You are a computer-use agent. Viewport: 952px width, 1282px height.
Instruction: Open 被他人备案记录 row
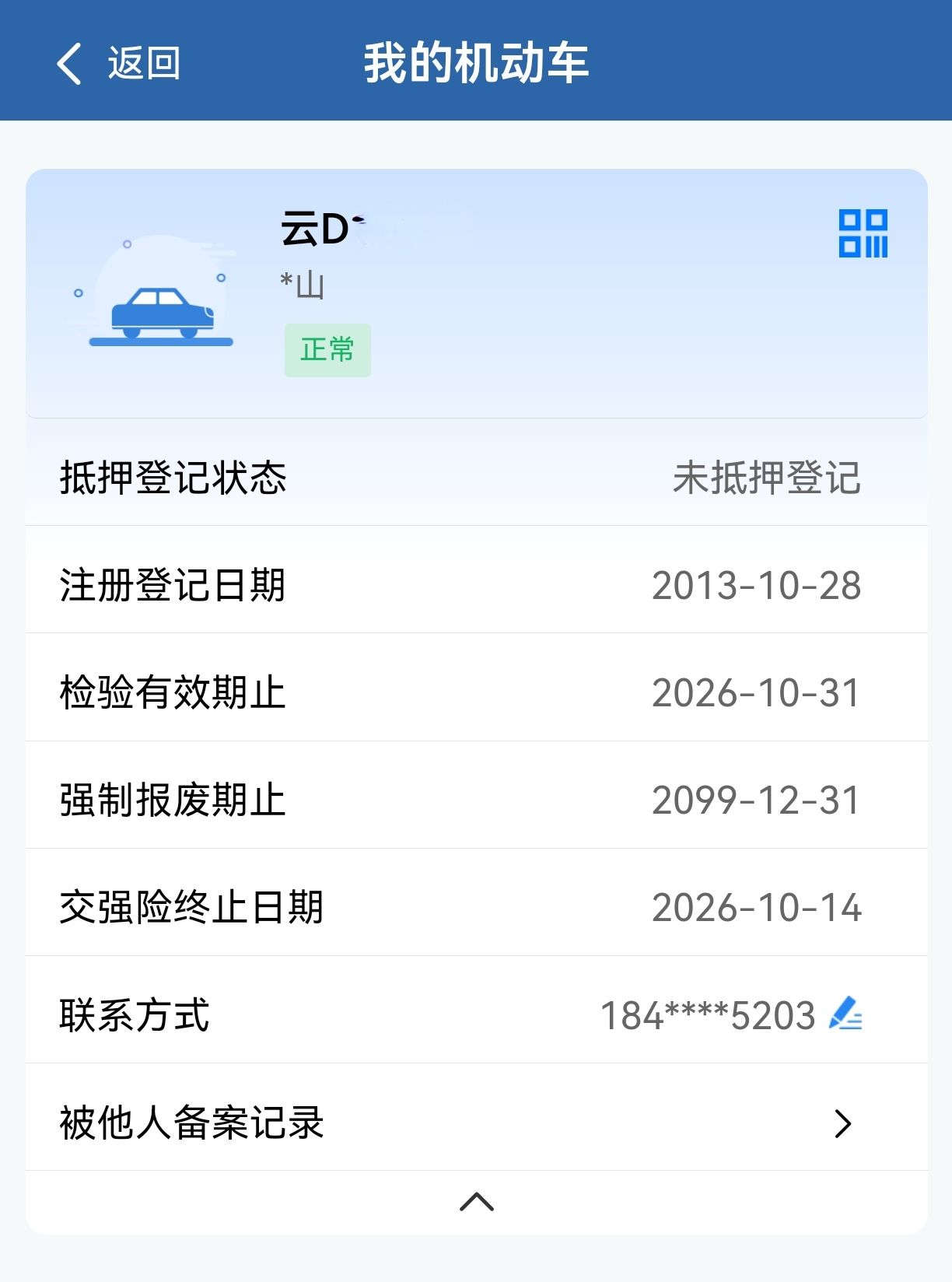(477, 1122)
